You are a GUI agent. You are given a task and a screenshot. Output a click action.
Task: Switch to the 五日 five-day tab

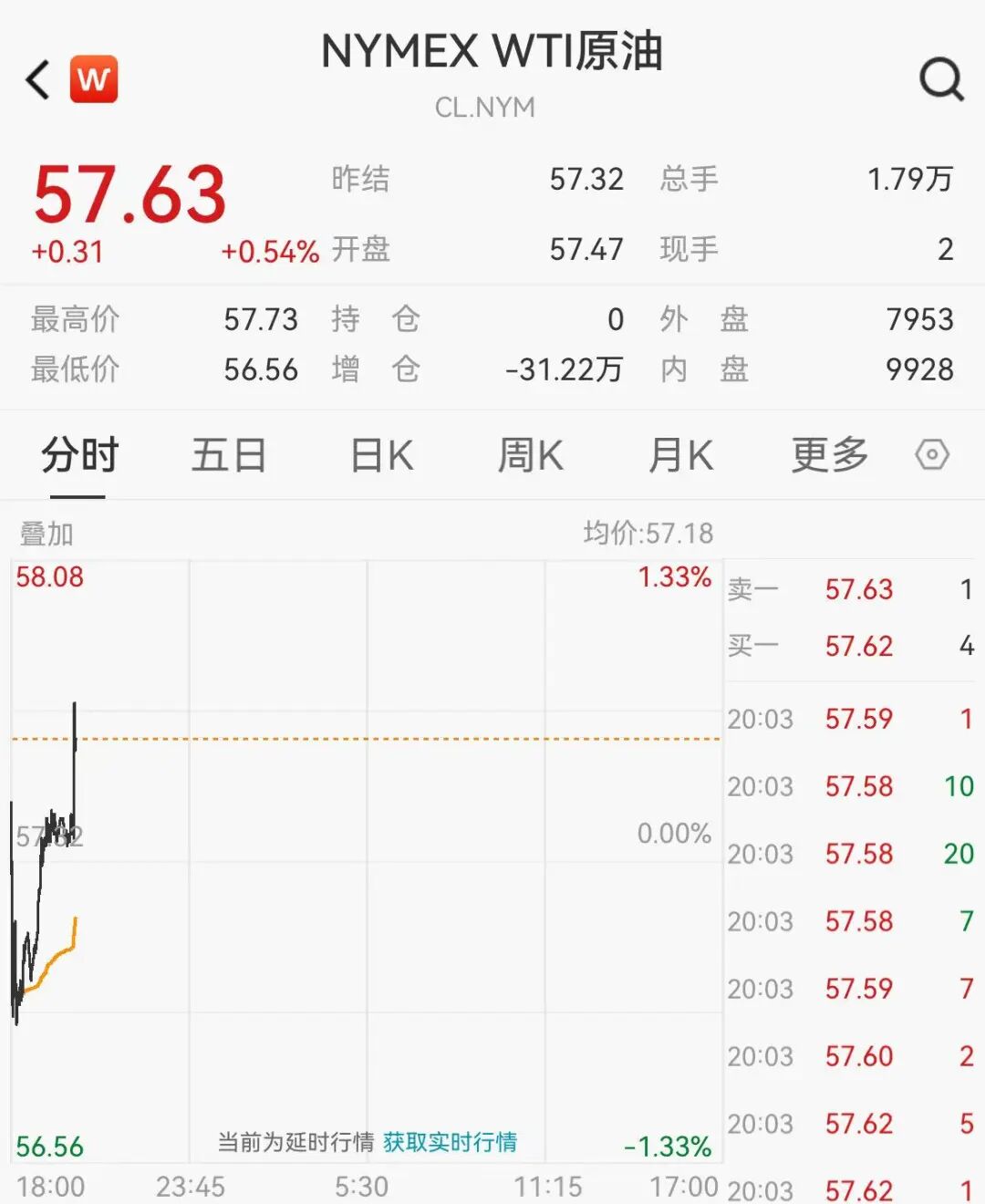pyautogui.click(x=230, y=456)
